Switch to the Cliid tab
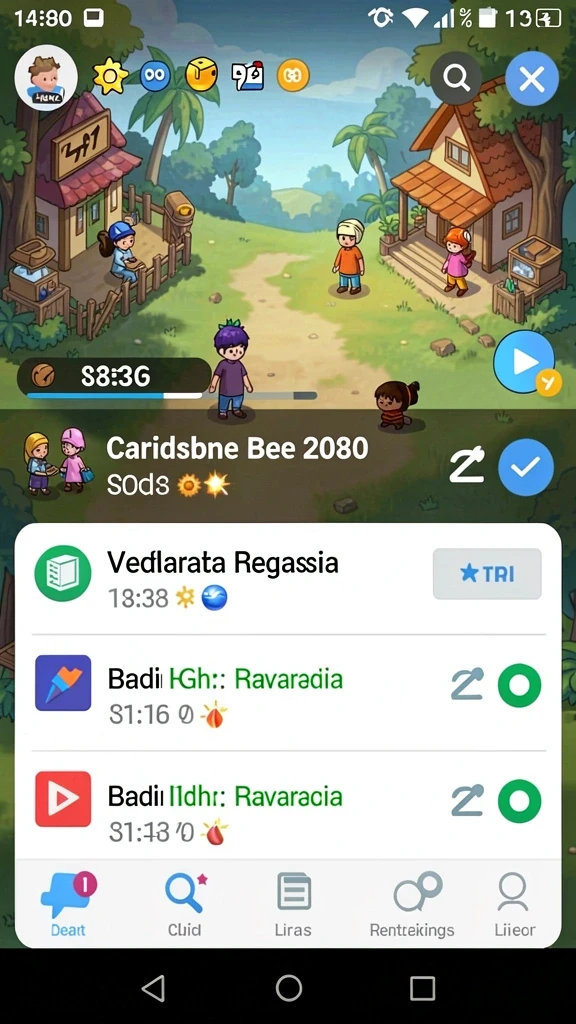The height and width of the screenshot is (1024, 576). pos(184,904)
